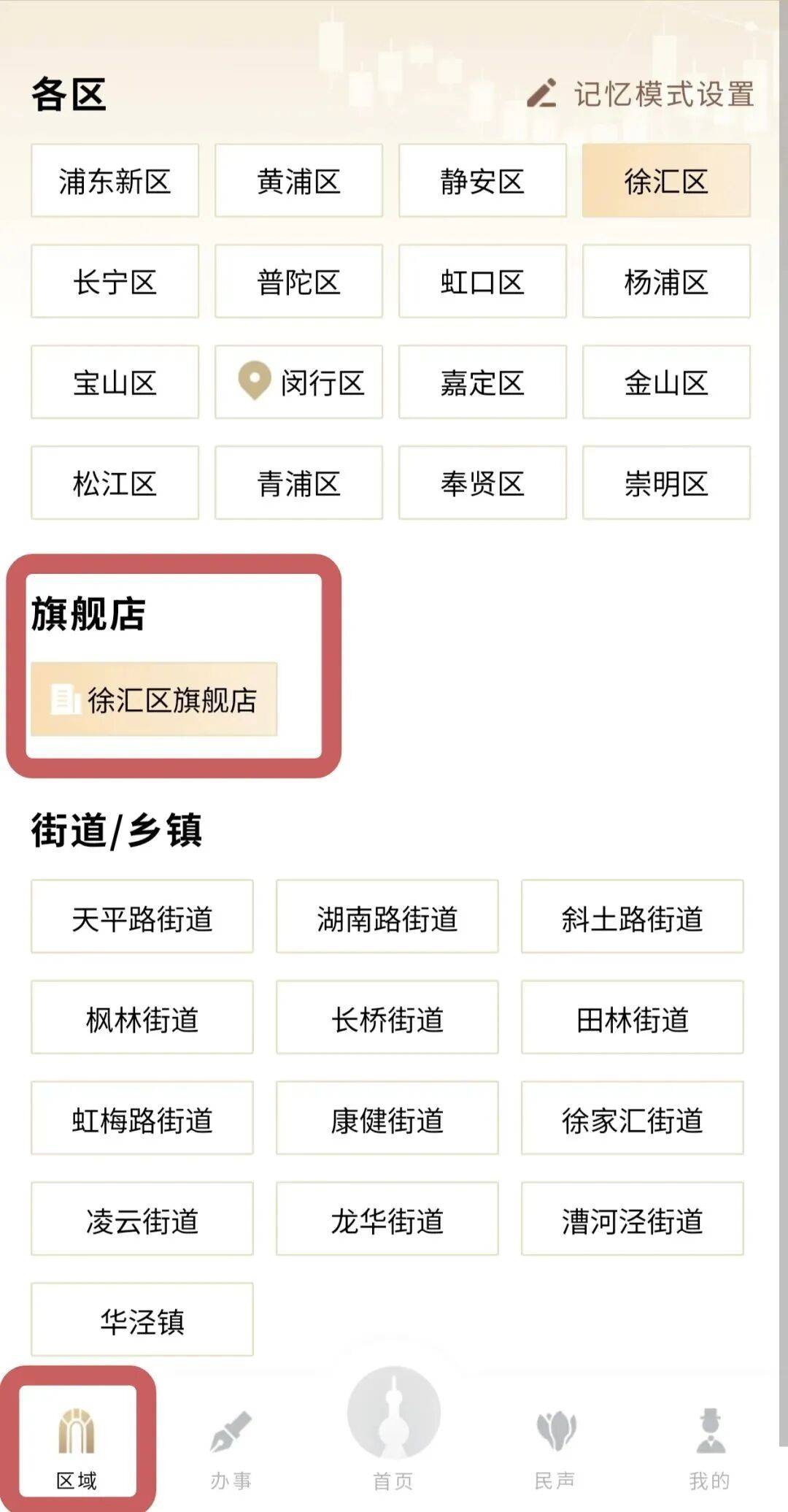Go to the 首页 home tab
The width and height of the screenshot is (788, 1512).
coord(393,1431)
